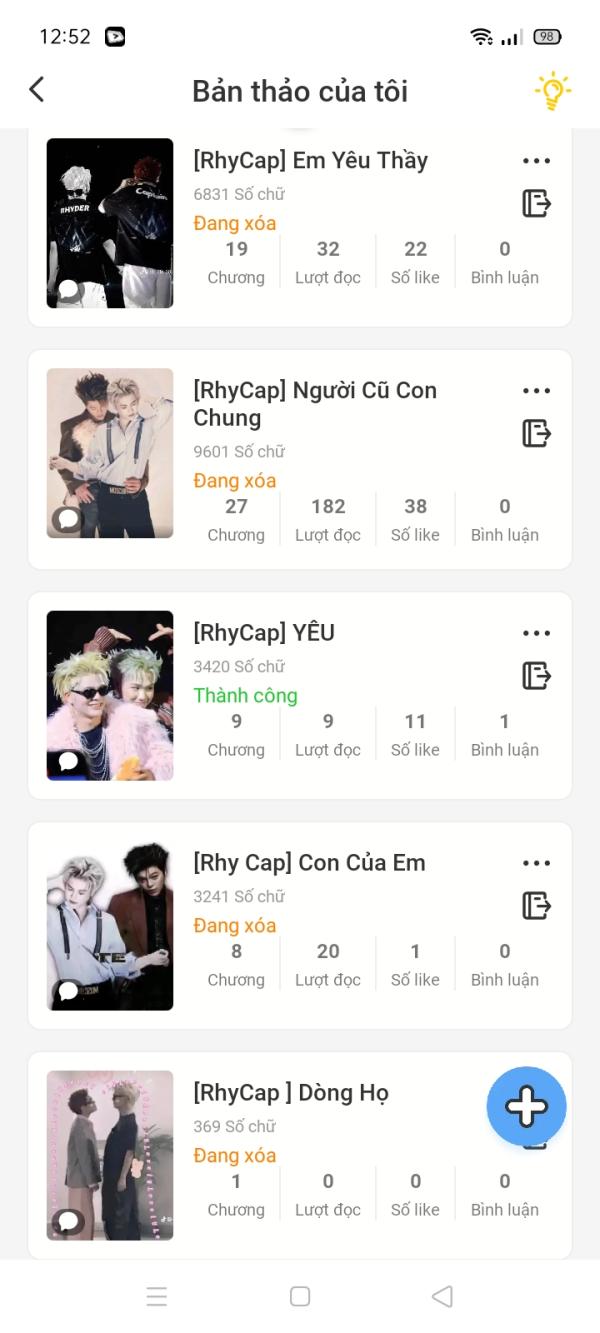Tap the system home button
This screenshot has height=1333, width=600.
click(x=300, y=1296)
